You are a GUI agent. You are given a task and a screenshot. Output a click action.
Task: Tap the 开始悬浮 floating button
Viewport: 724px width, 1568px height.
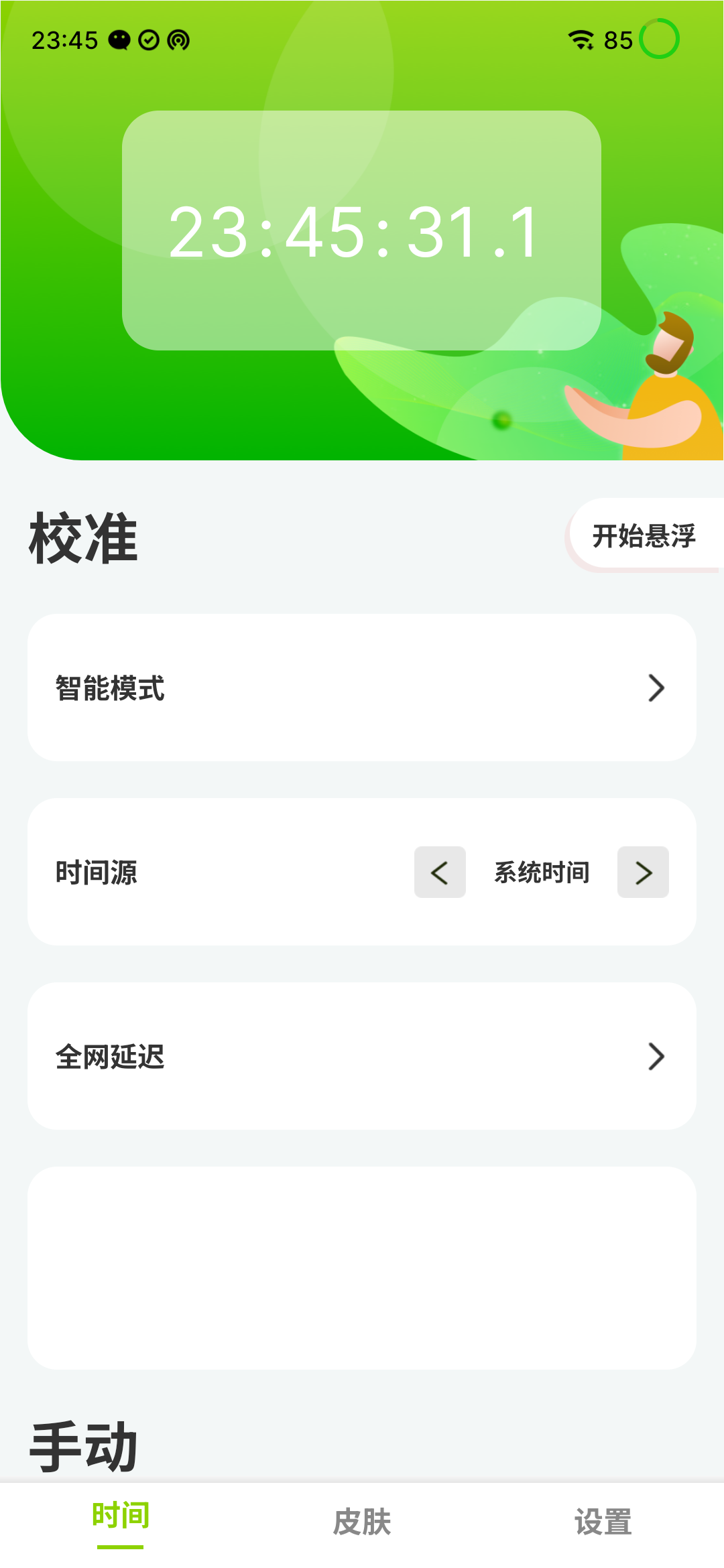[644, 536]
